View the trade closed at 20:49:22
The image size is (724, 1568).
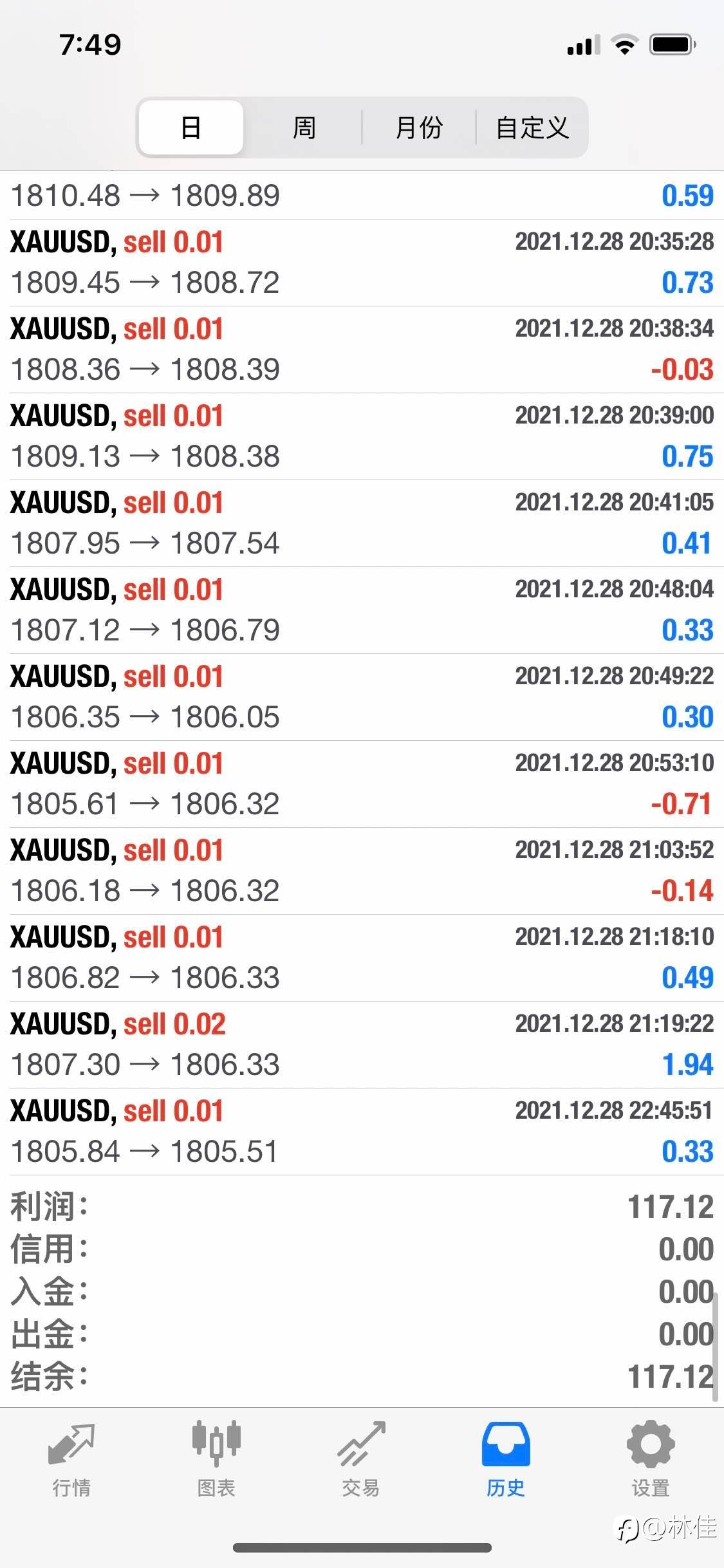(x=362, y=697)
